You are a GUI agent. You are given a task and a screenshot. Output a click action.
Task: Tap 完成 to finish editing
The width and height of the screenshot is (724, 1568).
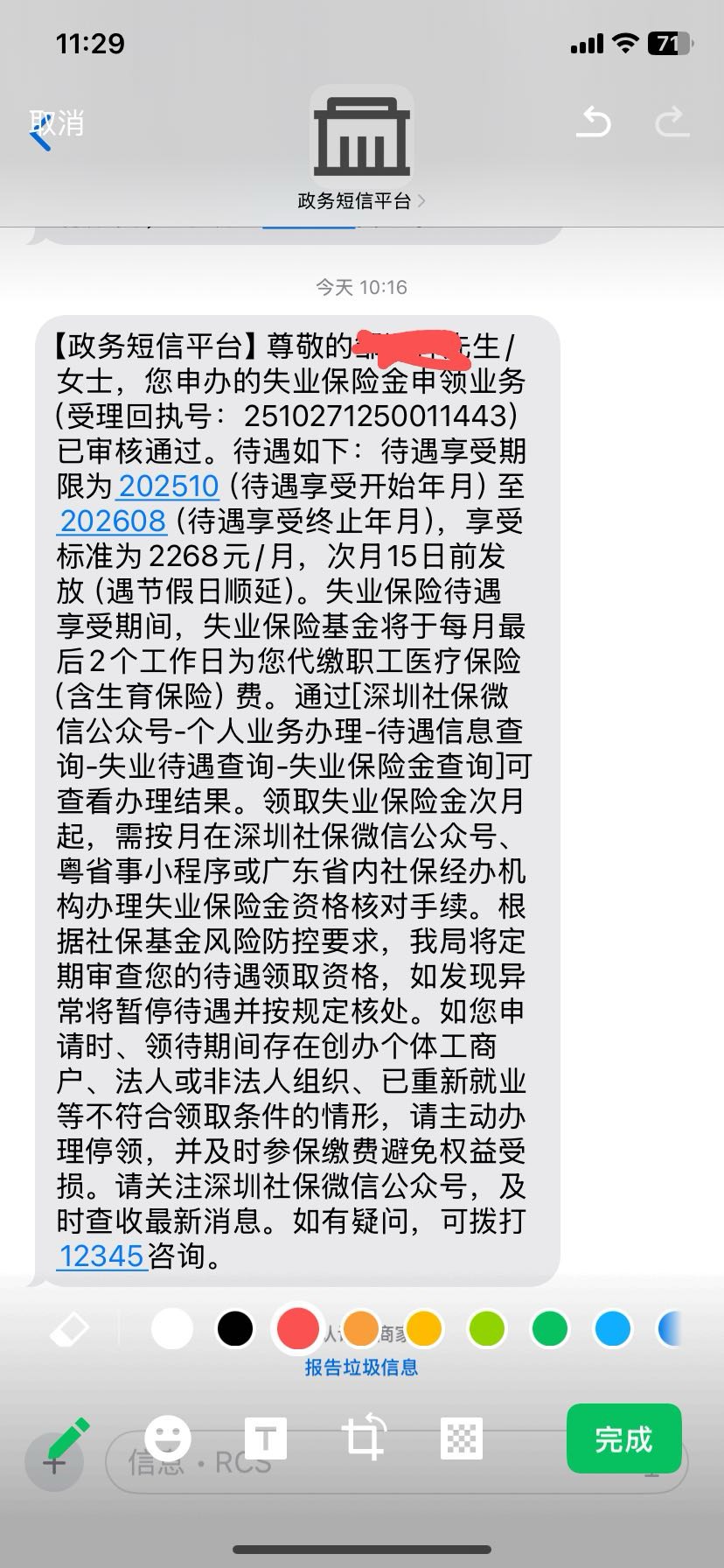623,1438
